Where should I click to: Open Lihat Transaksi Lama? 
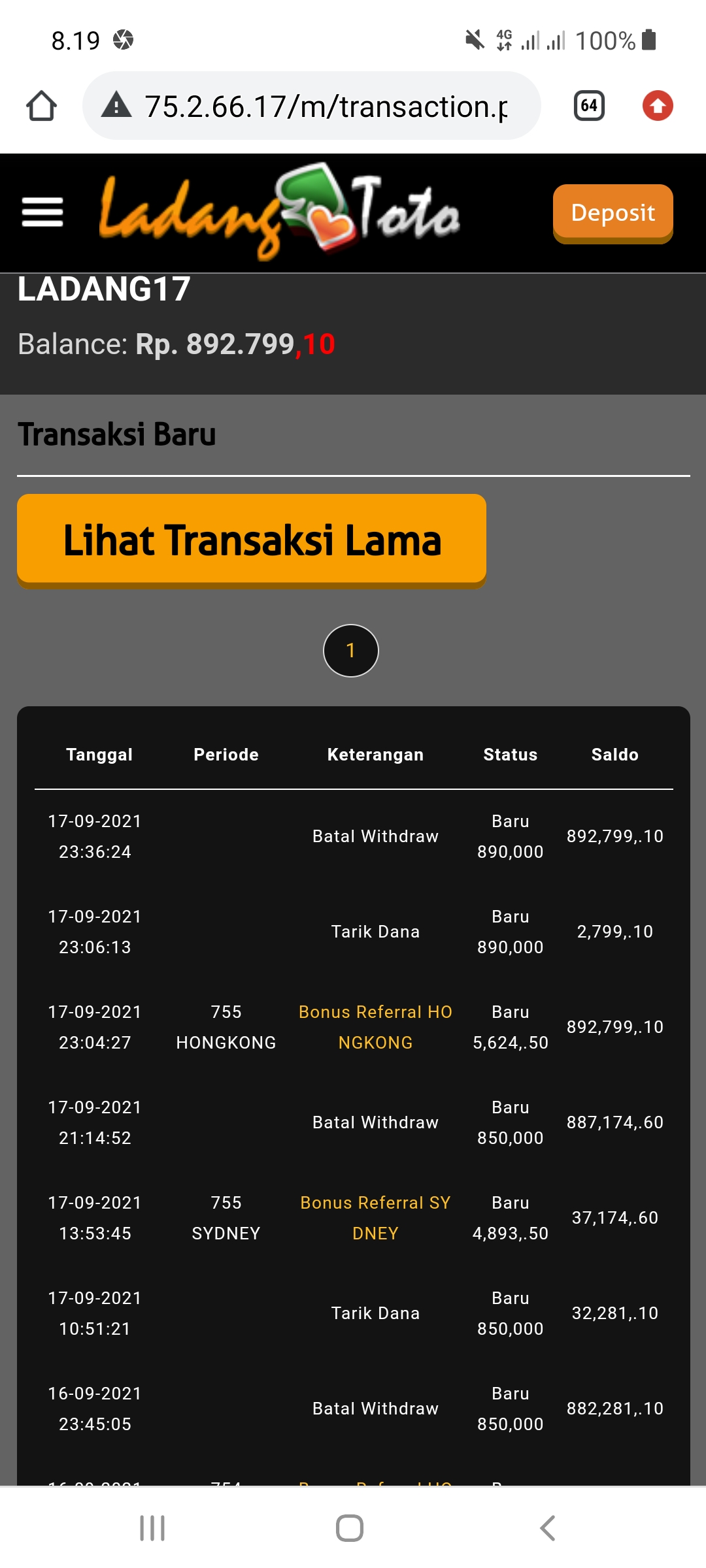(252, 541)
